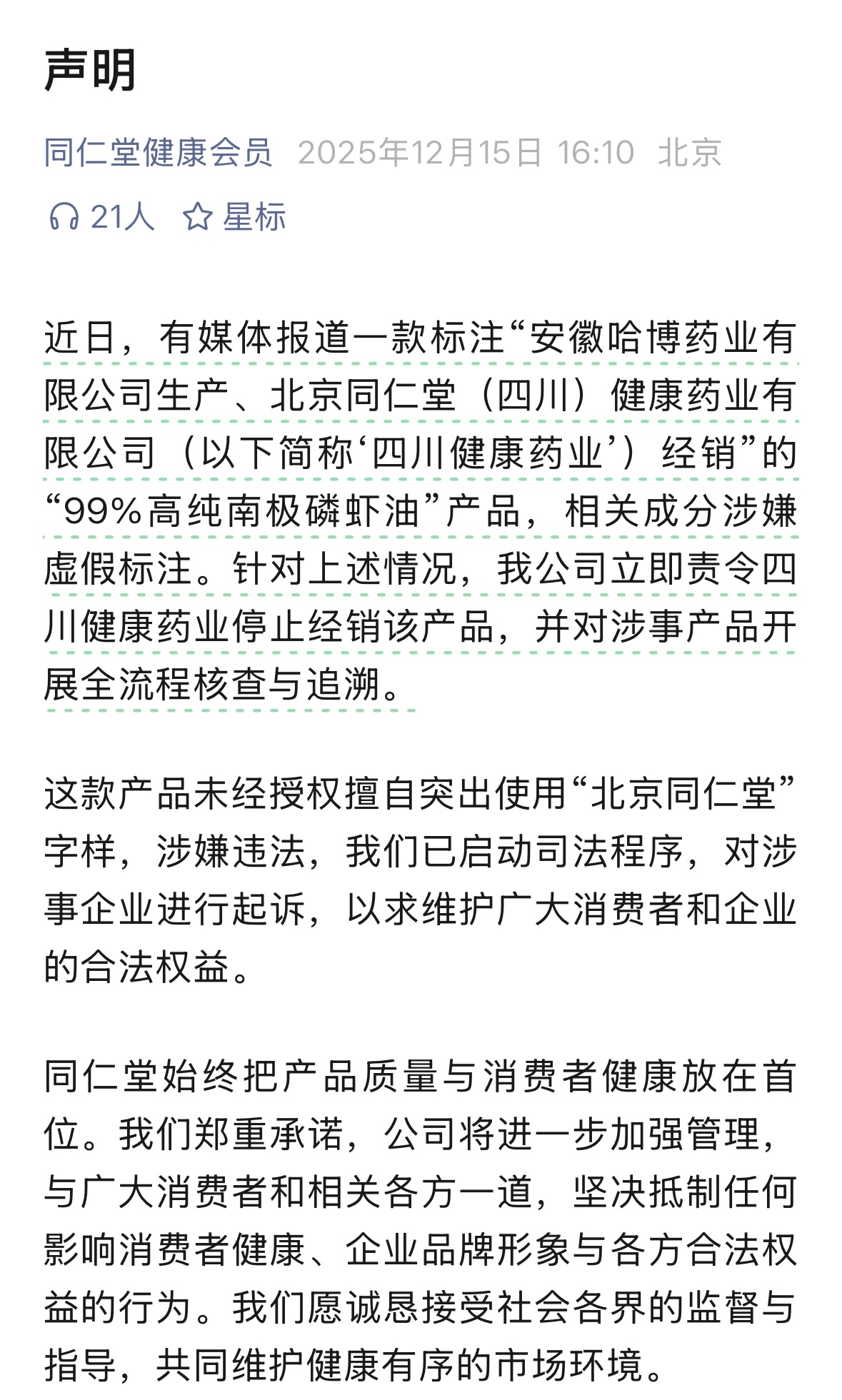Open the 同仁堂健康会员 account page

158,152
